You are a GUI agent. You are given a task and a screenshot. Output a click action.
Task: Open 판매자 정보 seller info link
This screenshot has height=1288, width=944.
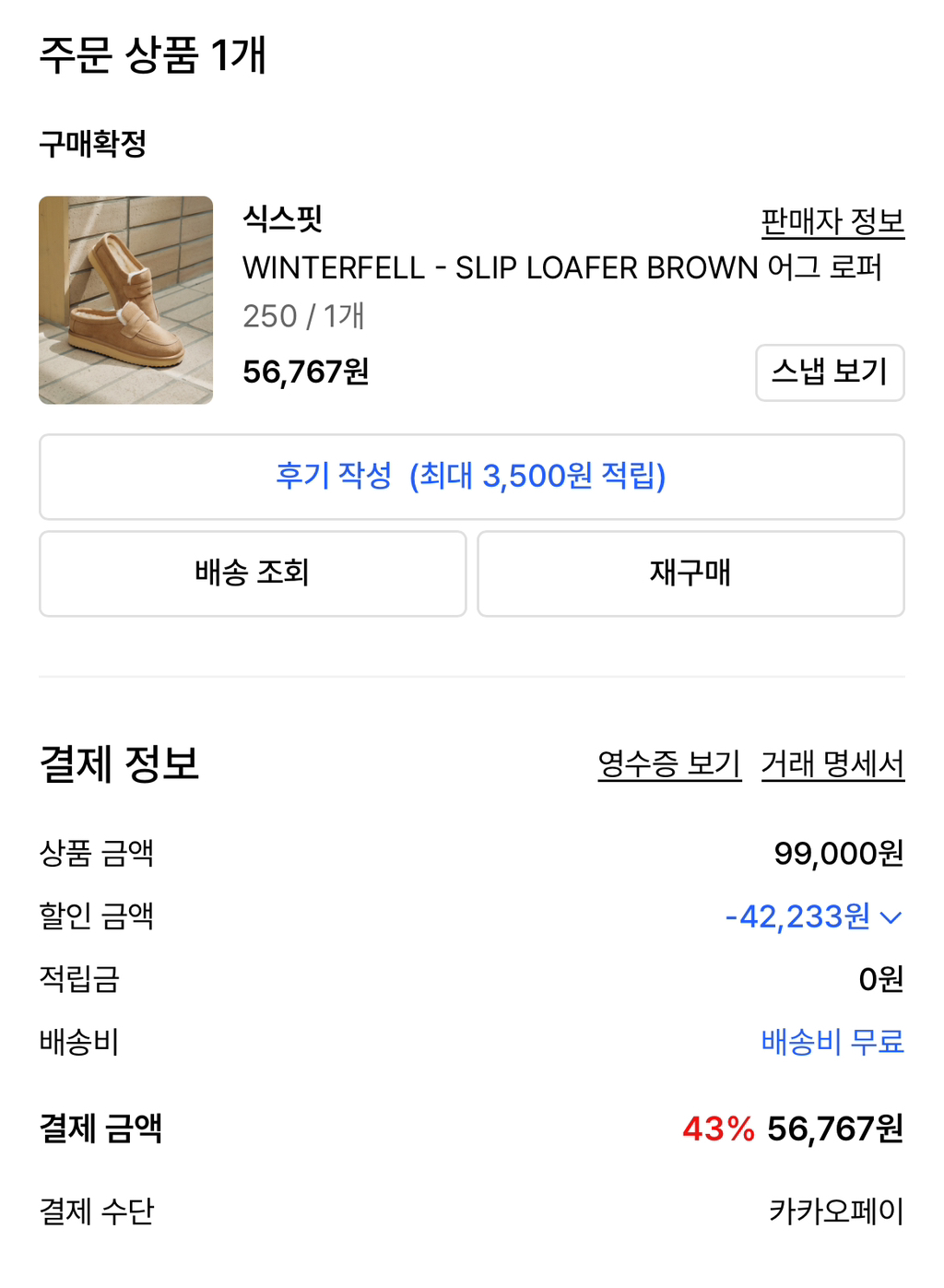832,221
